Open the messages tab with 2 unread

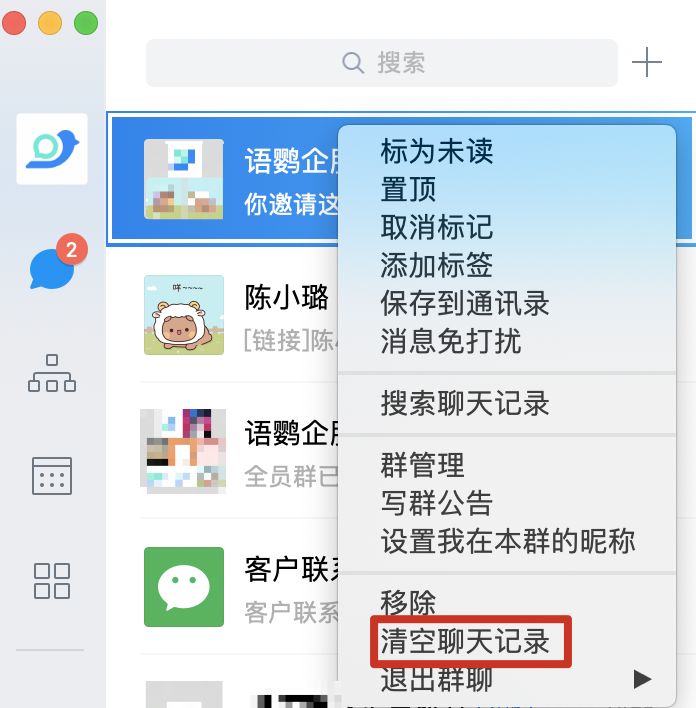coord(52,266)
